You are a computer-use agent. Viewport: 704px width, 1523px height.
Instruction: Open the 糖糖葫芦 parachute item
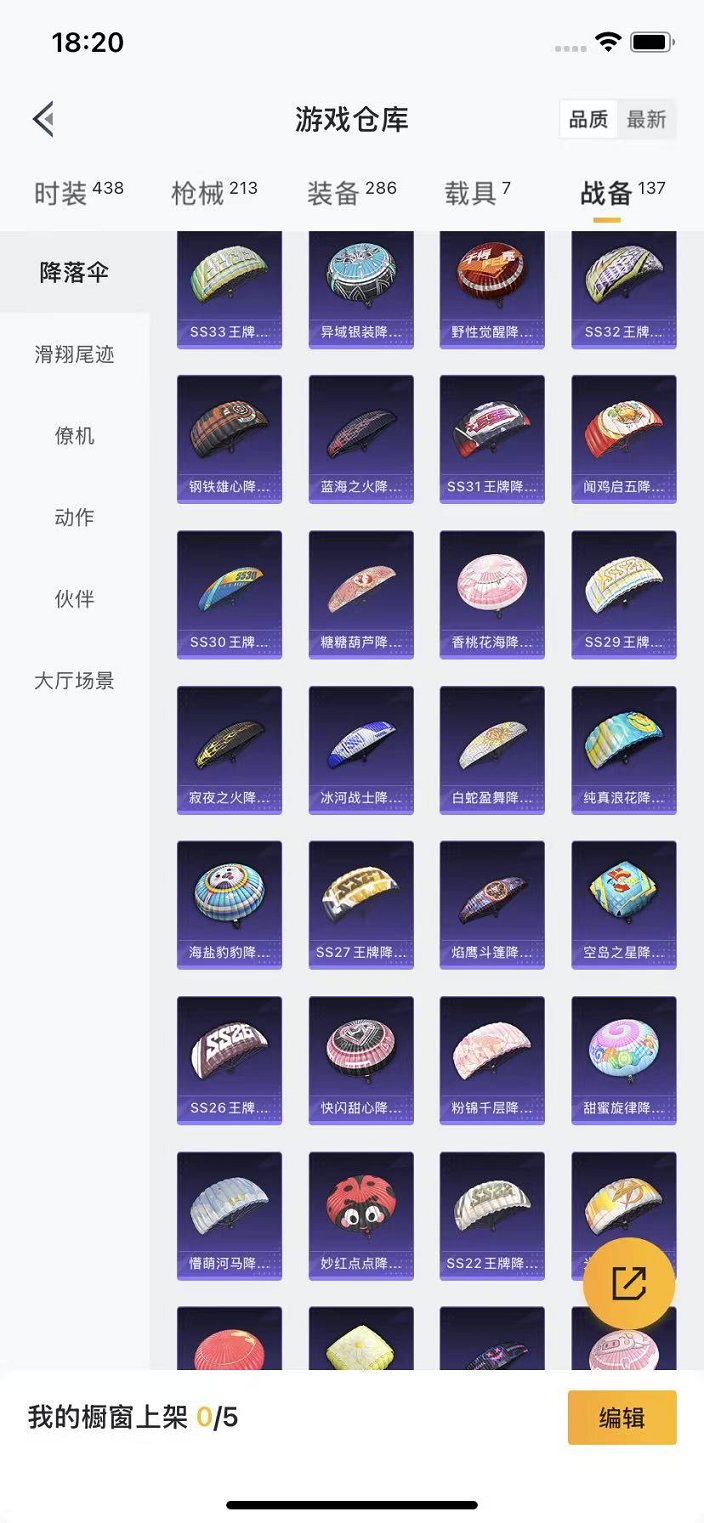(361, 594)
